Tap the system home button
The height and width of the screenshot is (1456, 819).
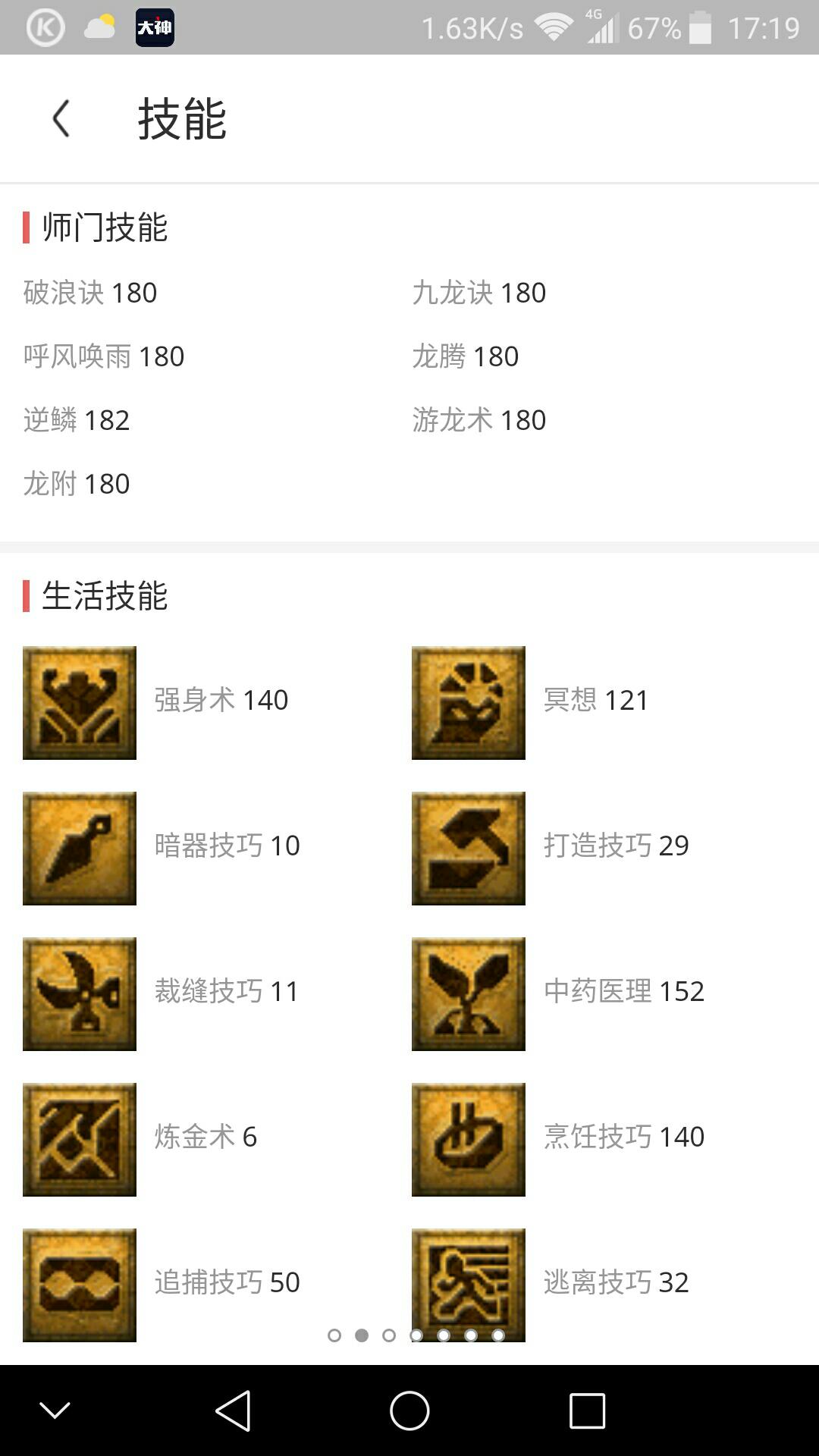[409, 1411]
